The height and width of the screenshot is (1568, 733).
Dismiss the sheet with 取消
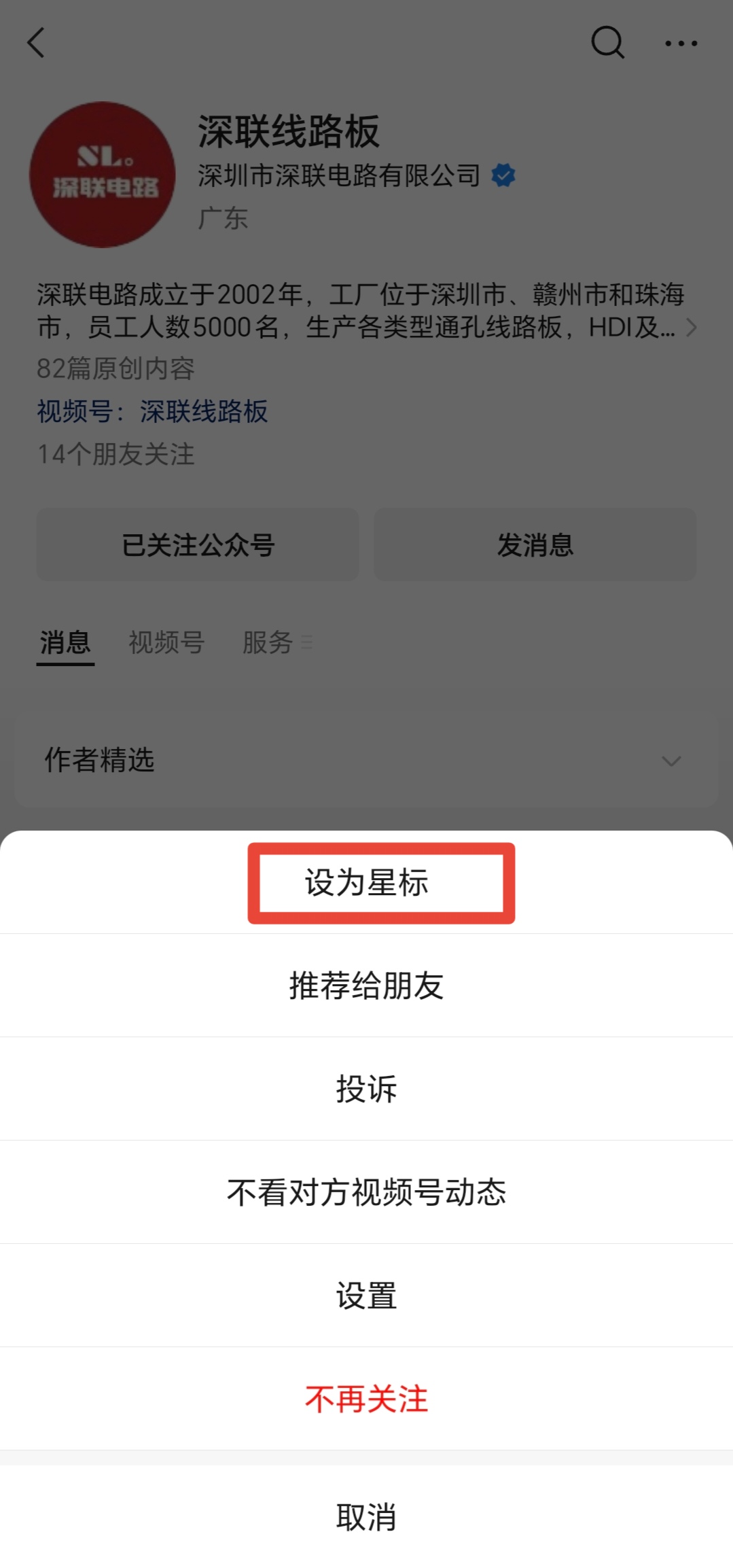[x=367, y=1517]
